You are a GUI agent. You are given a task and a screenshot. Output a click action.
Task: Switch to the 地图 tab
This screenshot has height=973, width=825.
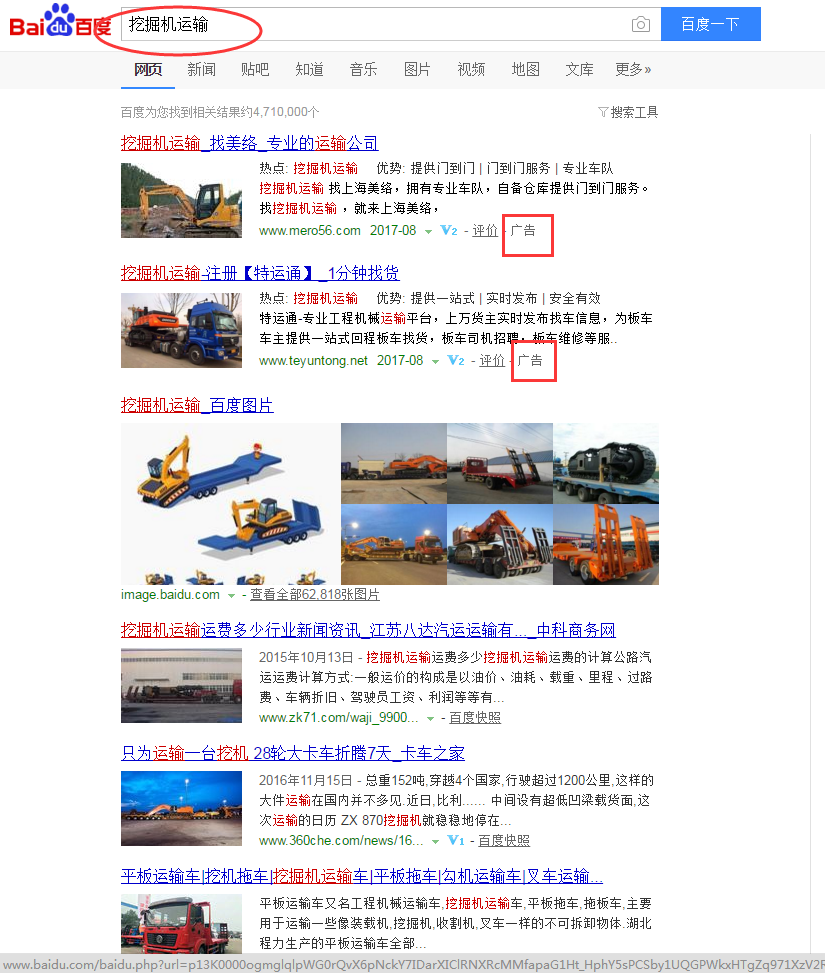(525, 69)
